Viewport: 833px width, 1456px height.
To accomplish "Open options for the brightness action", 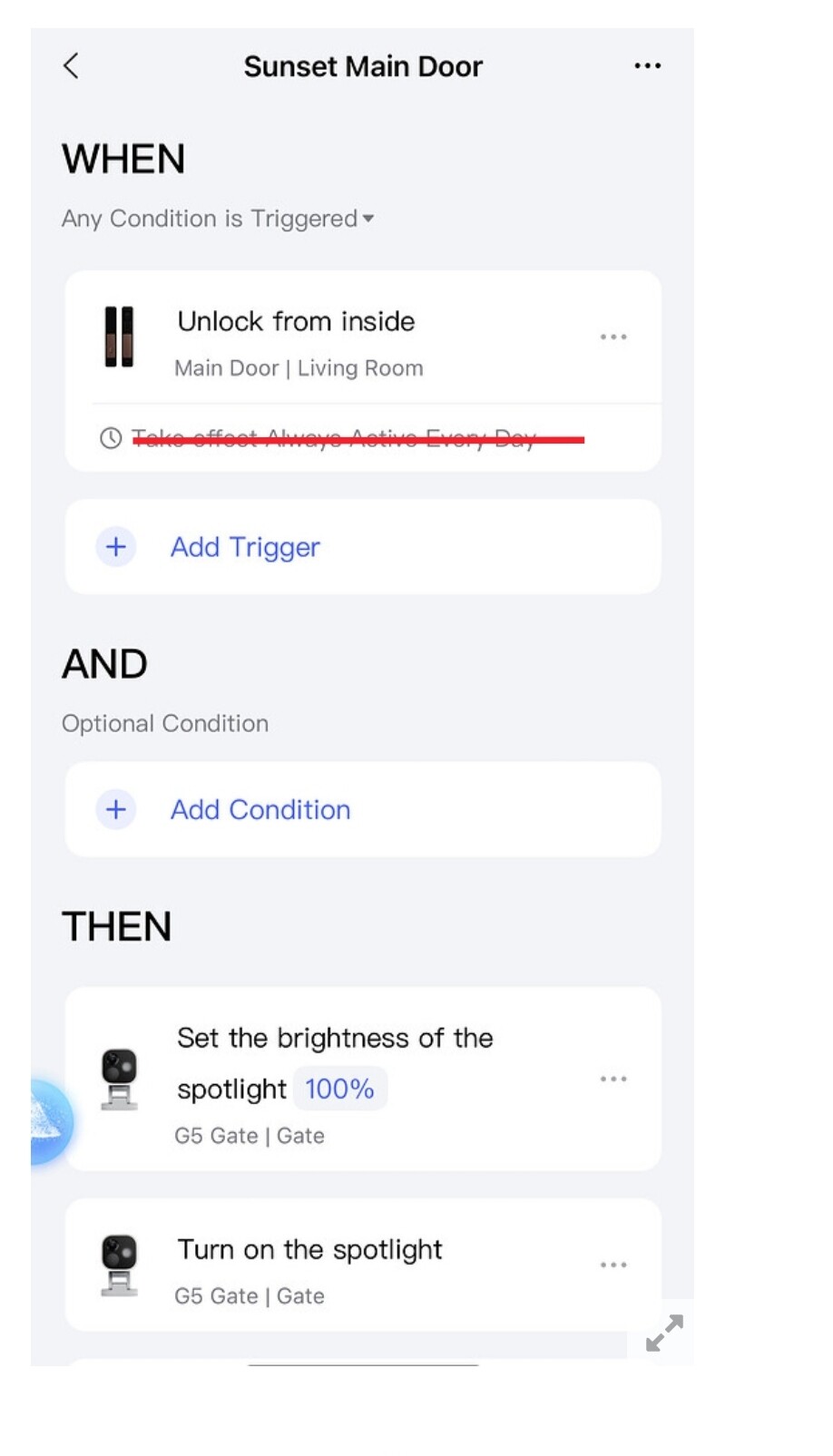I will 613,1079.
